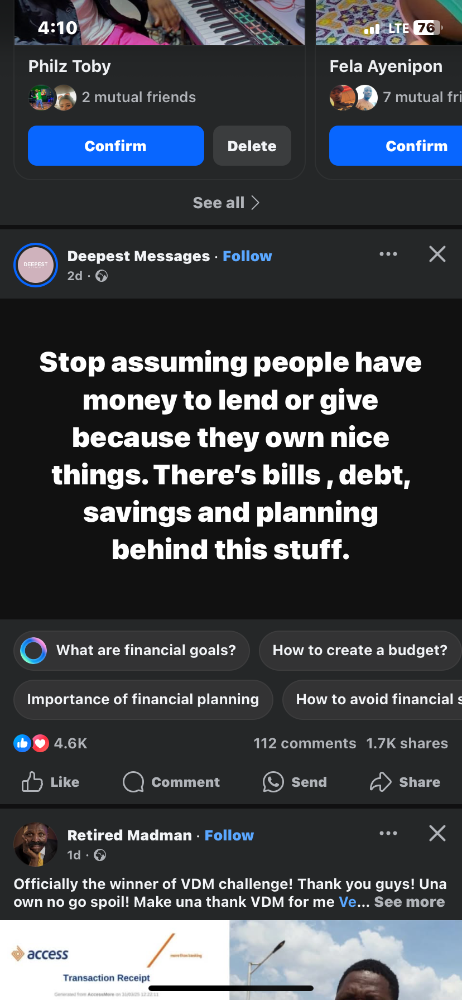
Task: Dismiss the Deepest Messages post
Action: coord(437,254)
